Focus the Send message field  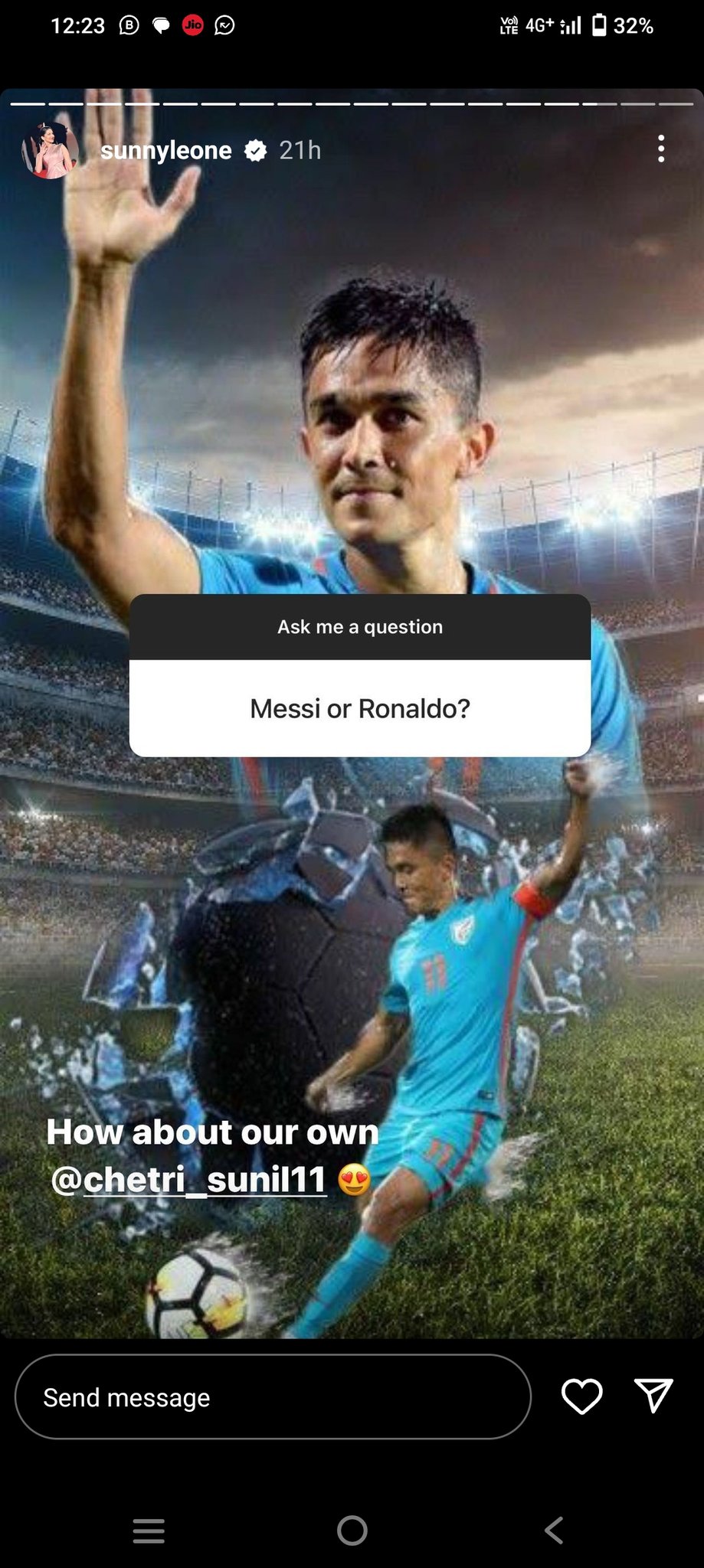tap(272, 1397)
